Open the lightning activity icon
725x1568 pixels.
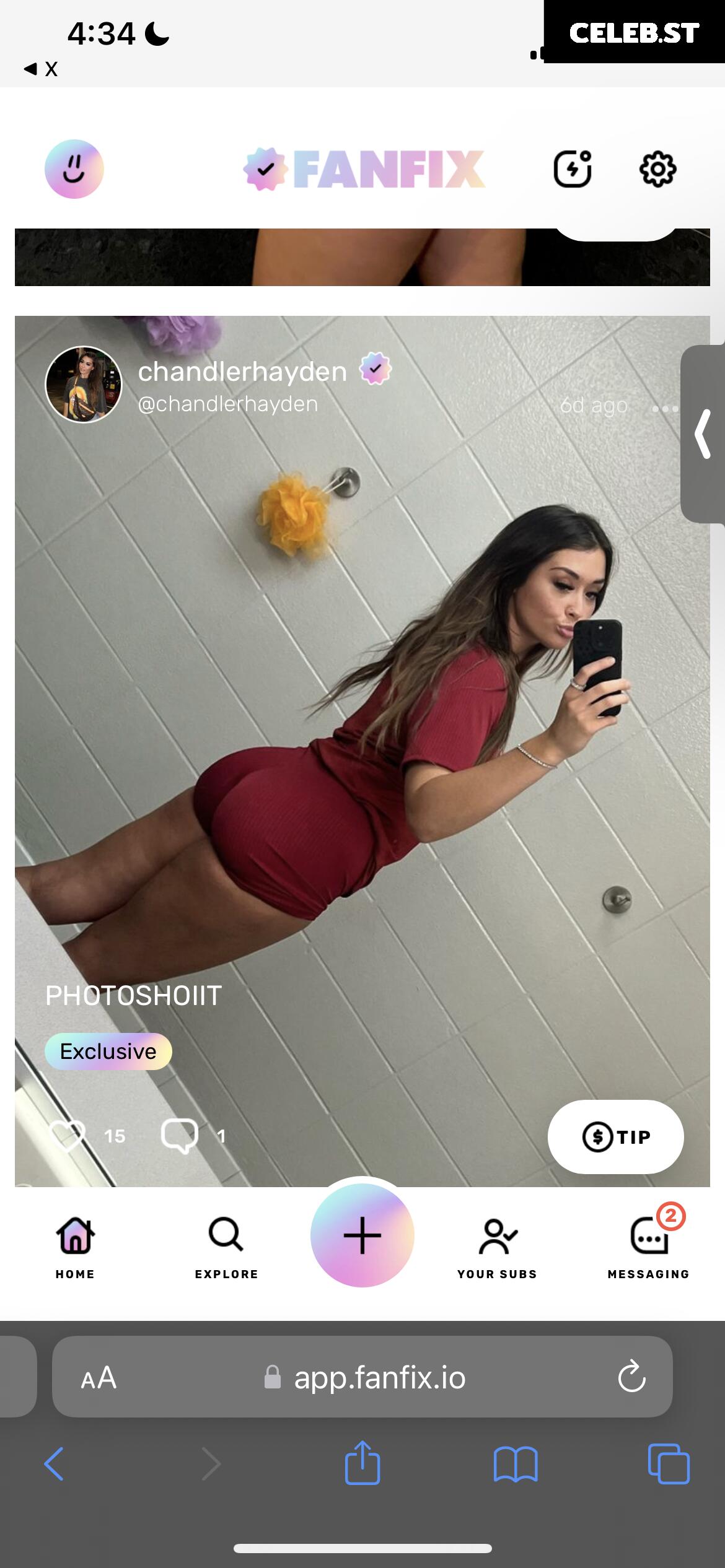[x=572, y=168]
